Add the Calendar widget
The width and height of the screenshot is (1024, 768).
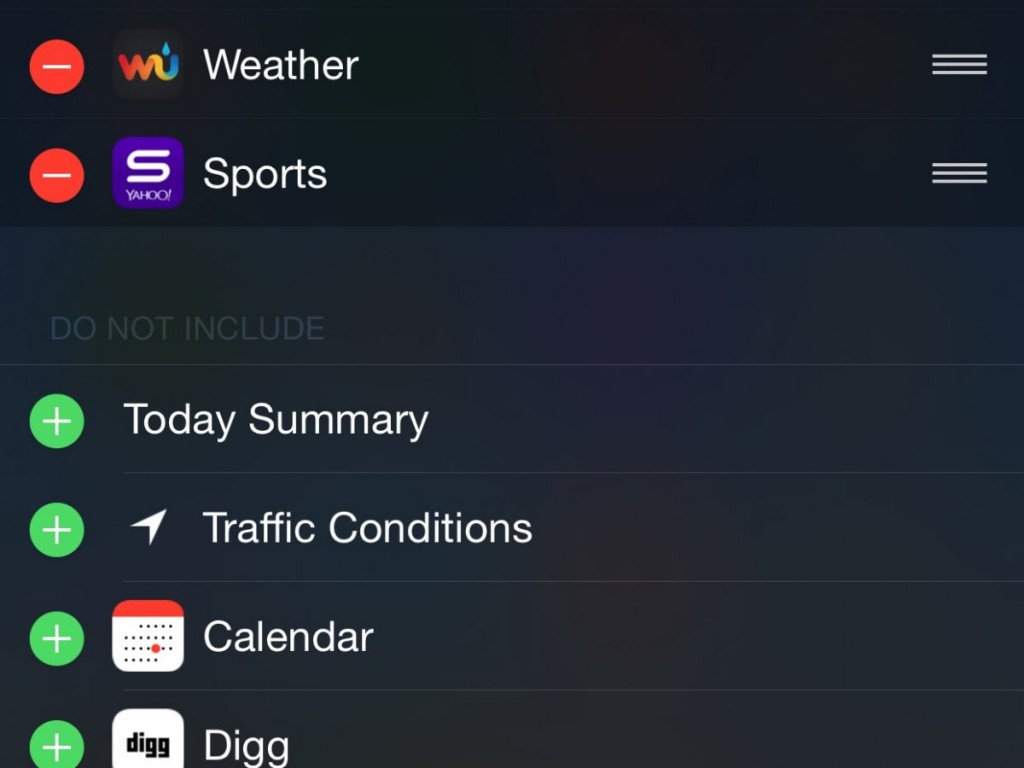57,637
